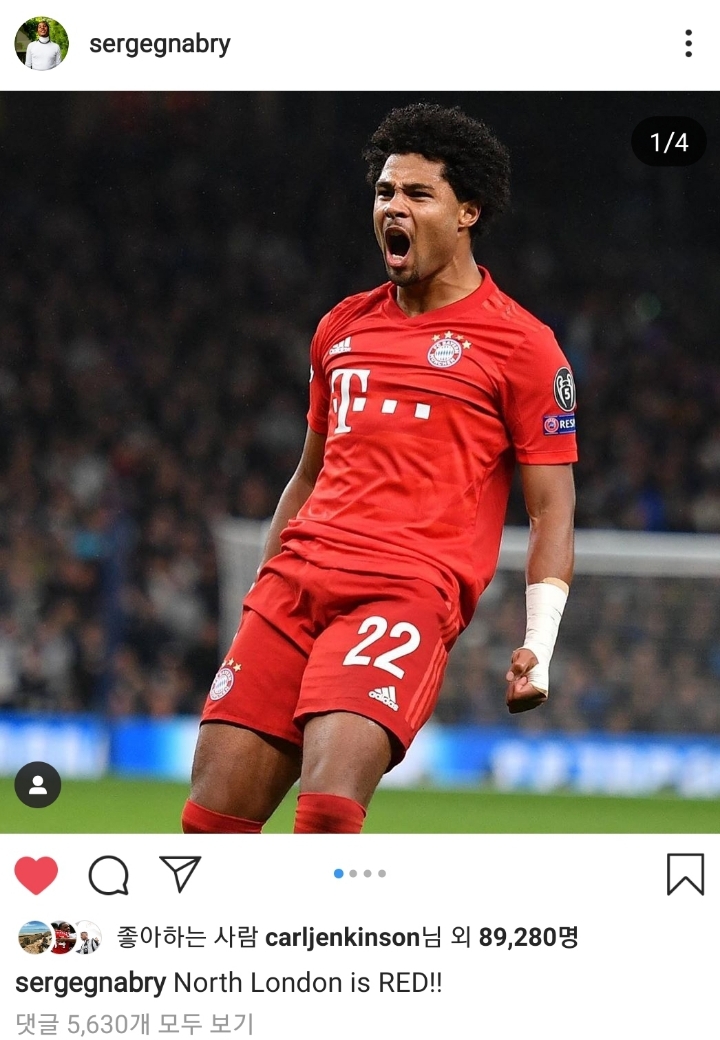
Task: Open the post overflow menu
Action: 688,44
